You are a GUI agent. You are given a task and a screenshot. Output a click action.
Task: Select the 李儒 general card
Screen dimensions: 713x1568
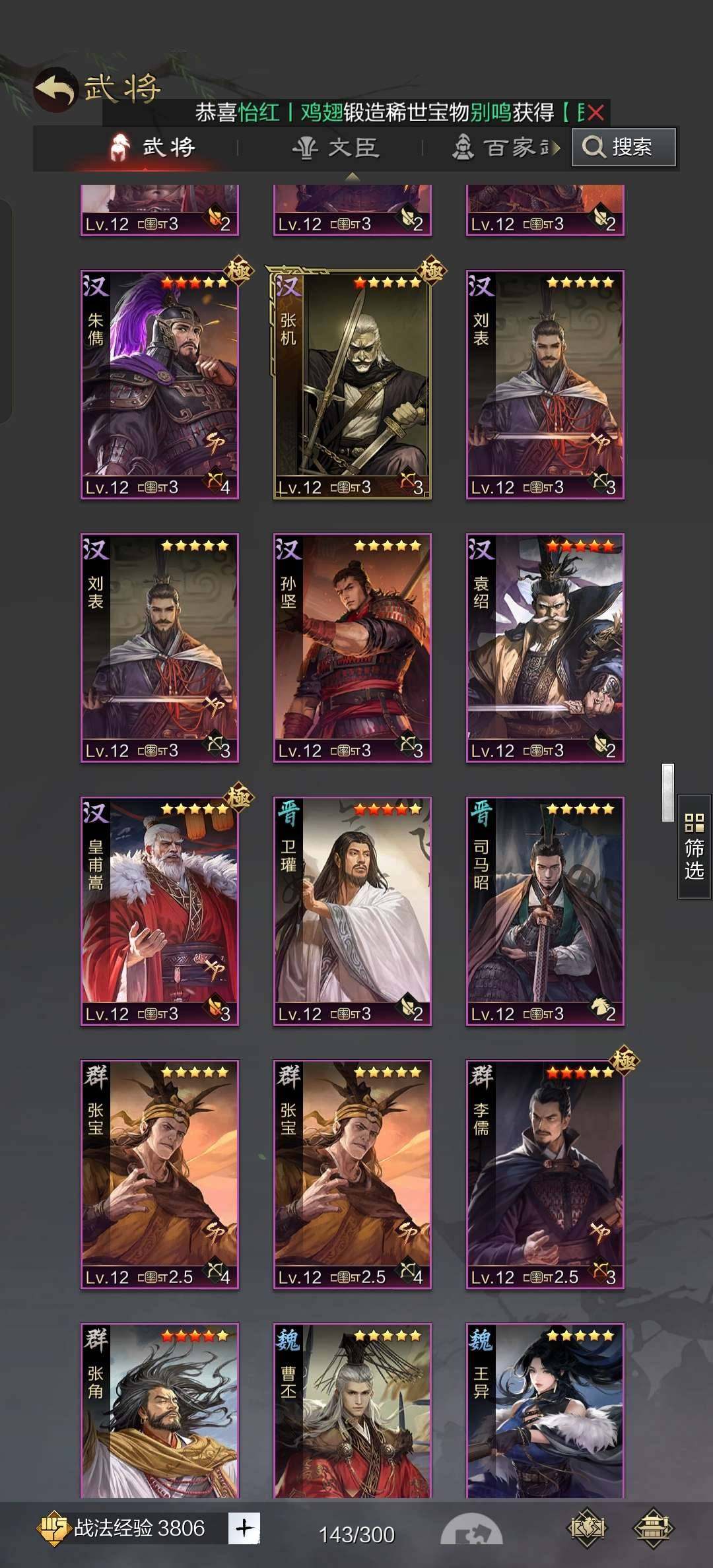[x=545, y=1174]
